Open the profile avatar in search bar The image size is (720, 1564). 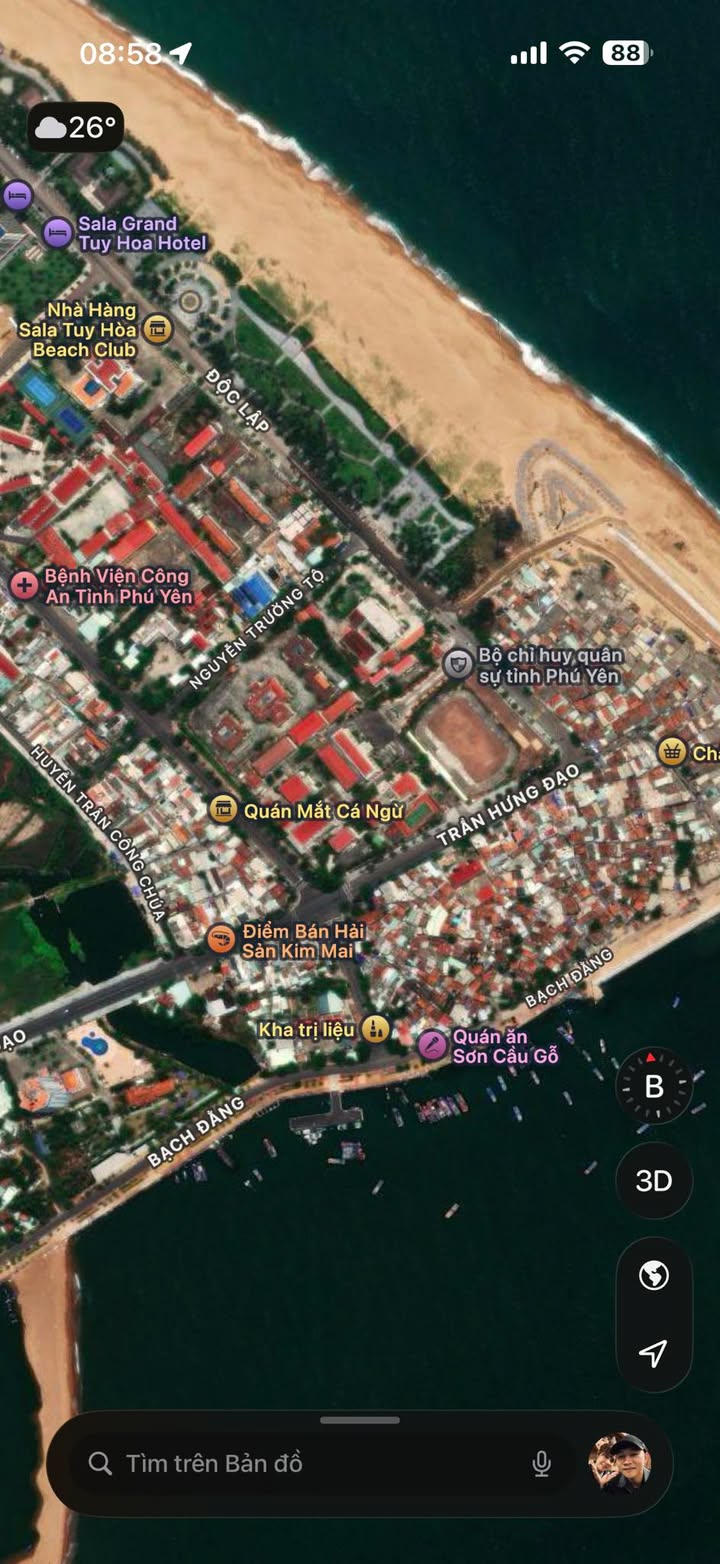click(x=620, y=1463)
